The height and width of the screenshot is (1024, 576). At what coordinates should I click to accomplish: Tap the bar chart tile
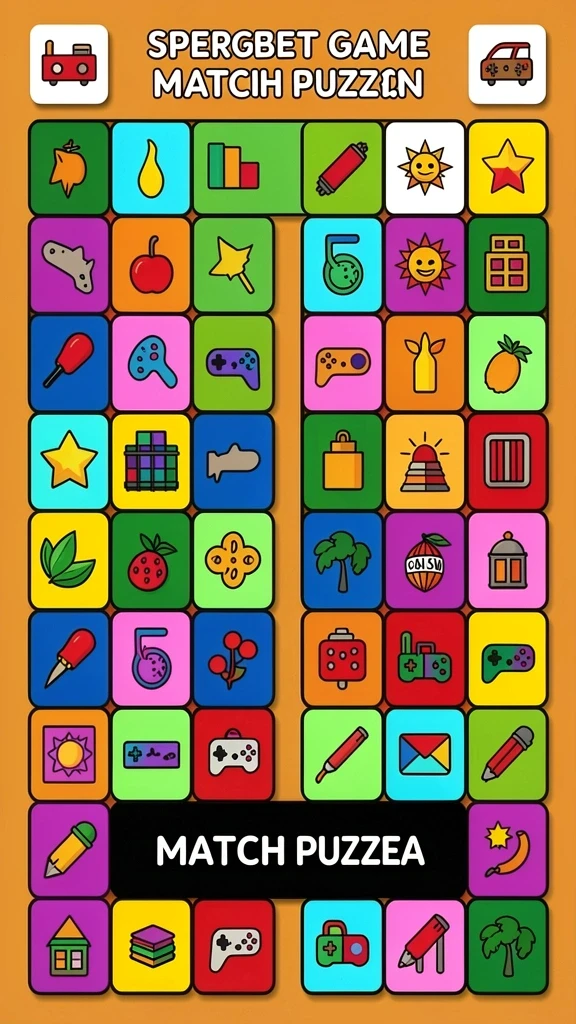coord(247,168)
